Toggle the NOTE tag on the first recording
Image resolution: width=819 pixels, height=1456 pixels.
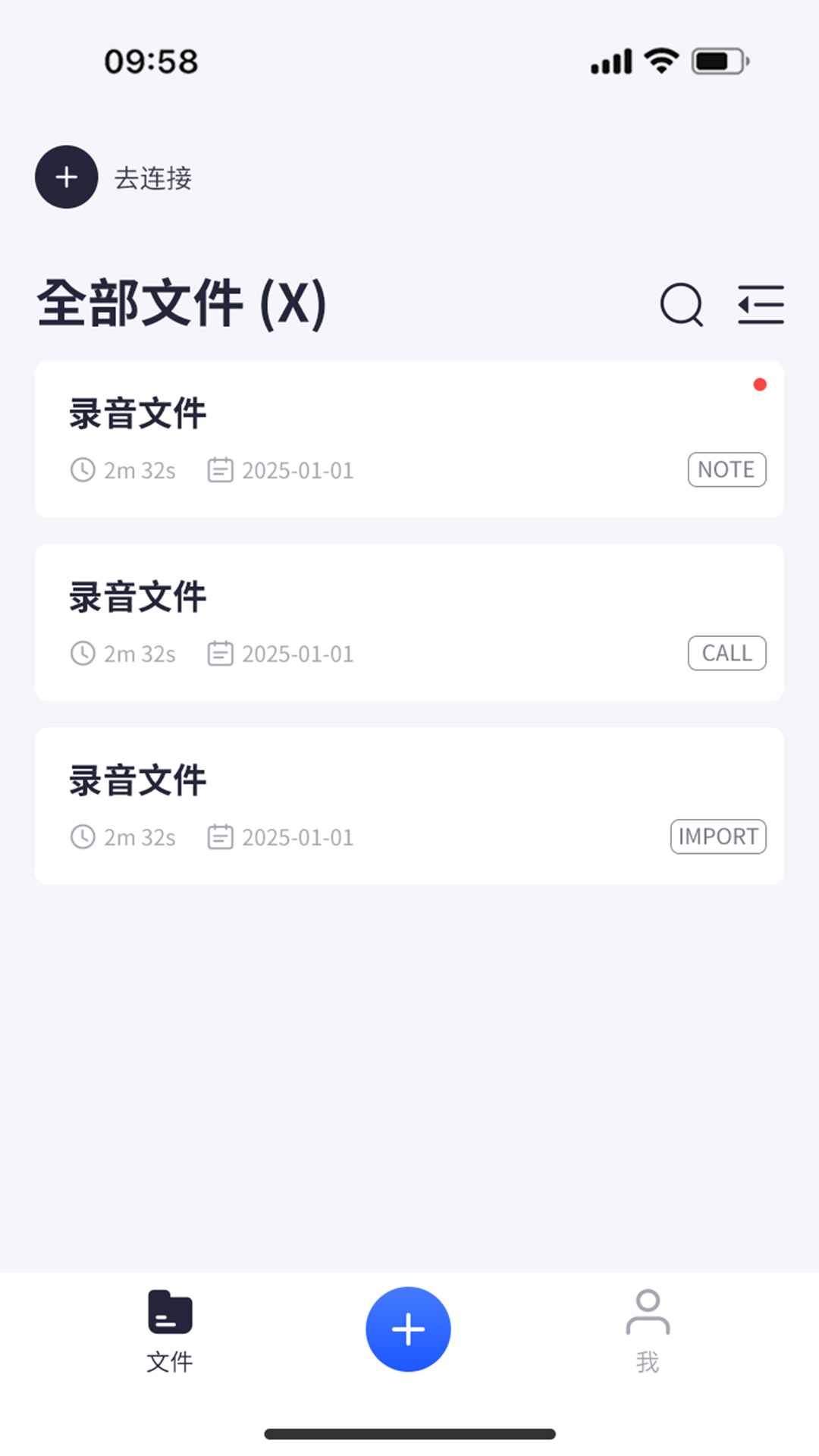point(726,469)
